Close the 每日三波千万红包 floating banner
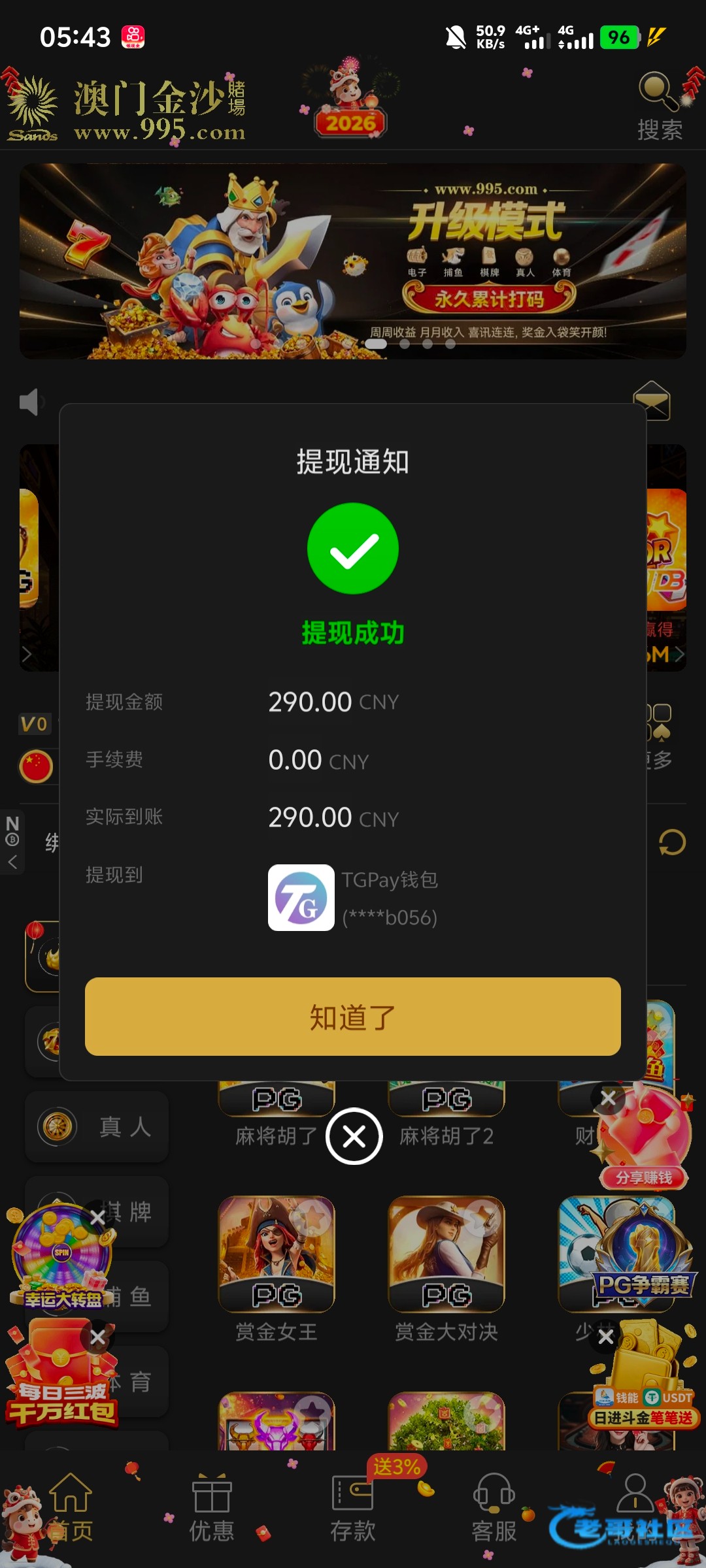 point(98,1337)
